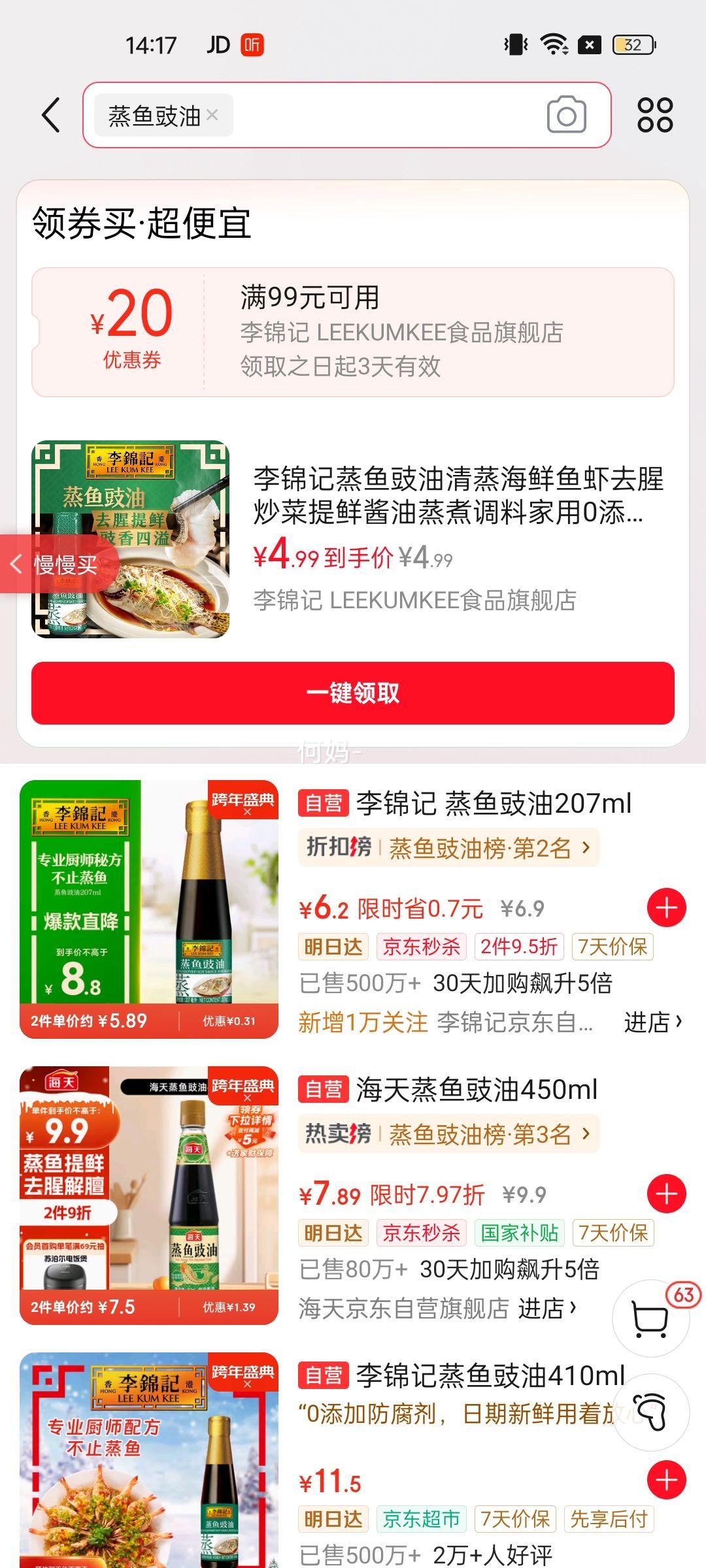Enter 海天京东自营旗舰店 via 进店
The height and width of the screenshot is (1568, 706).
point(548,1308)
